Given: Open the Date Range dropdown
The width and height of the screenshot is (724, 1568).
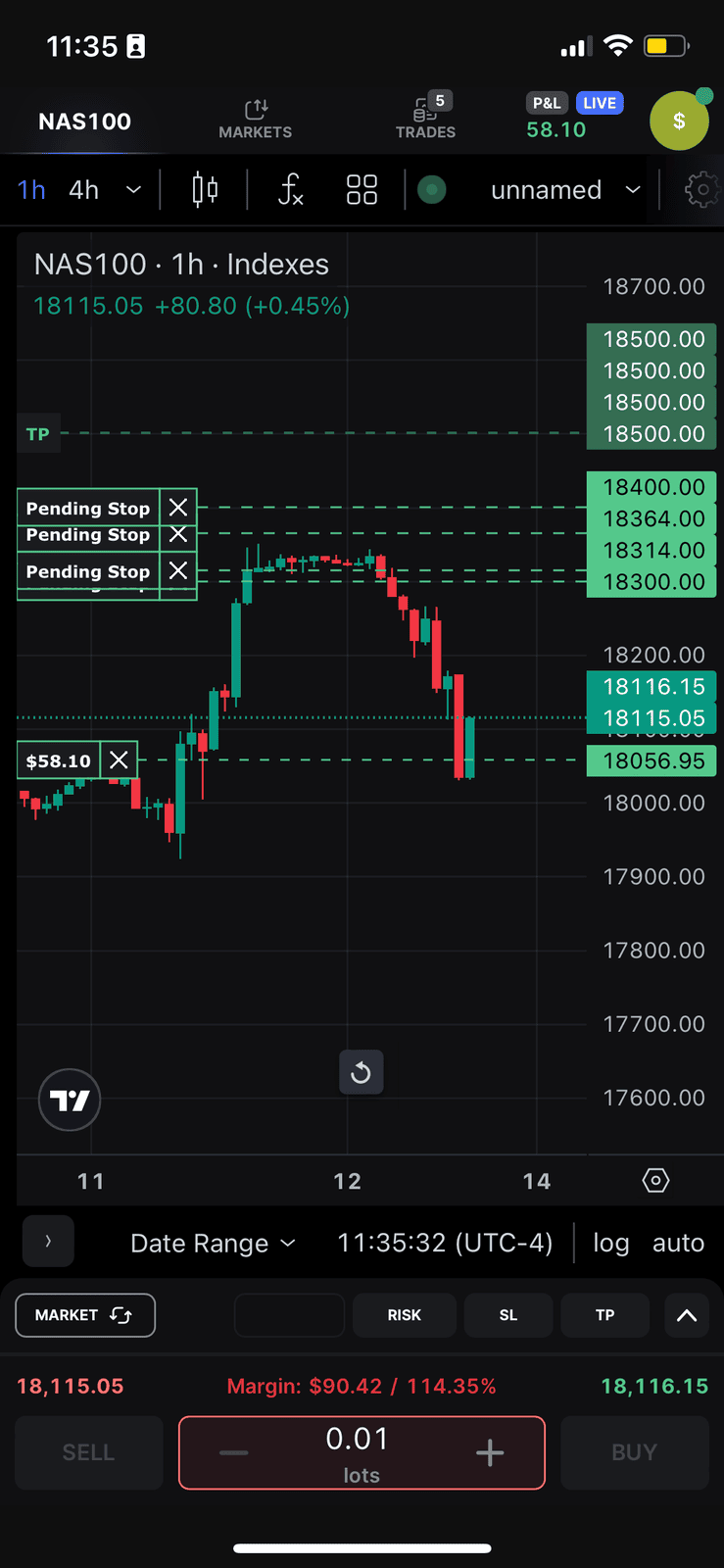Looking at the screenshot, I should point(213,1243).
